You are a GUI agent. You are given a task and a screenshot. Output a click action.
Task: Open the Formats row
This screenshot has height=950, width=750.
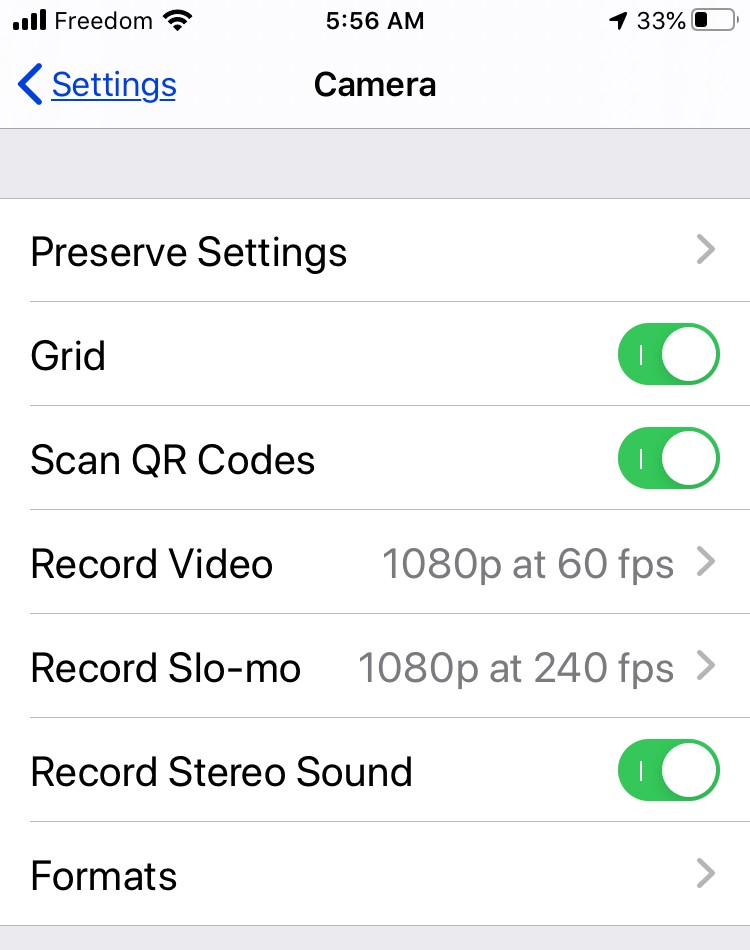click(x=374, y=876)
